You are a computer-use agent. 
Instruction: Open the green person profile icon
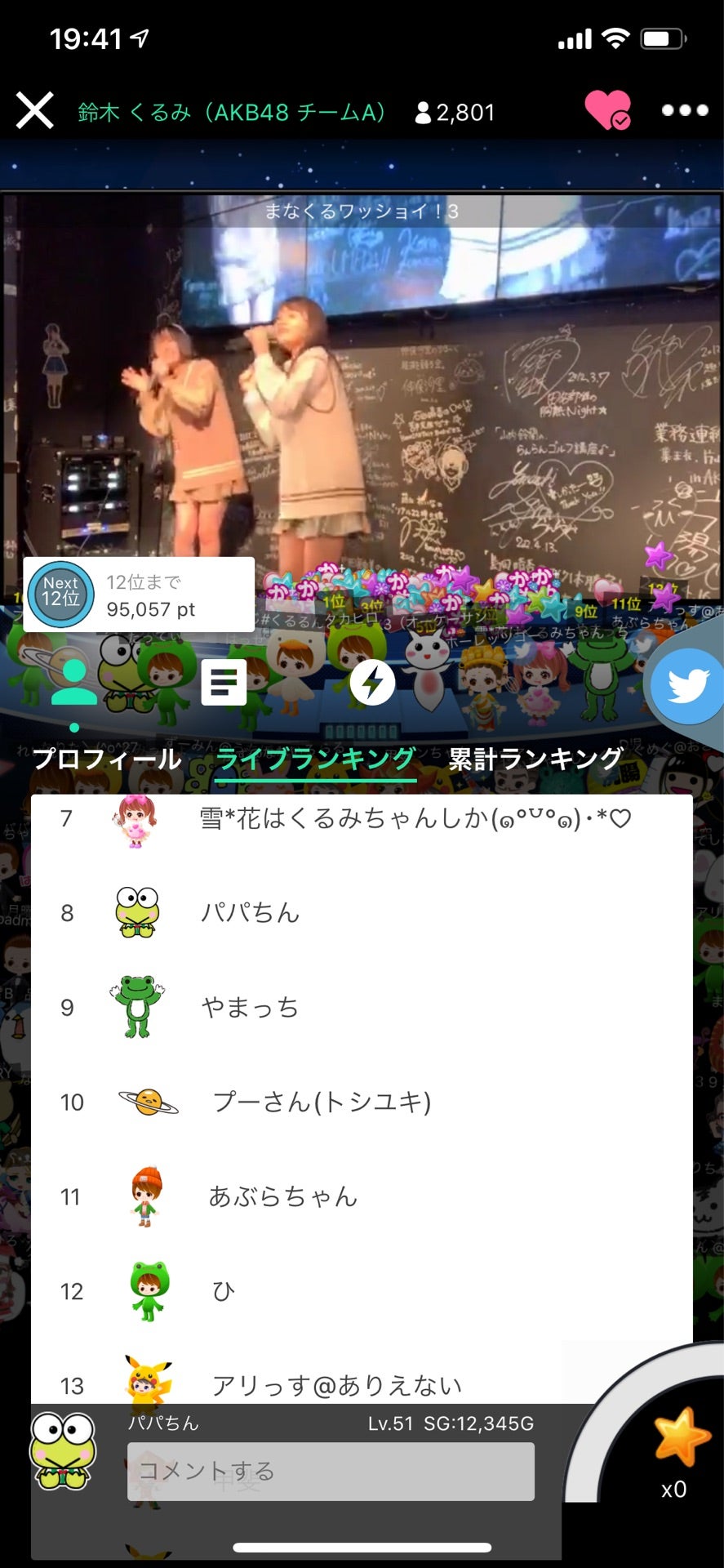74,682
